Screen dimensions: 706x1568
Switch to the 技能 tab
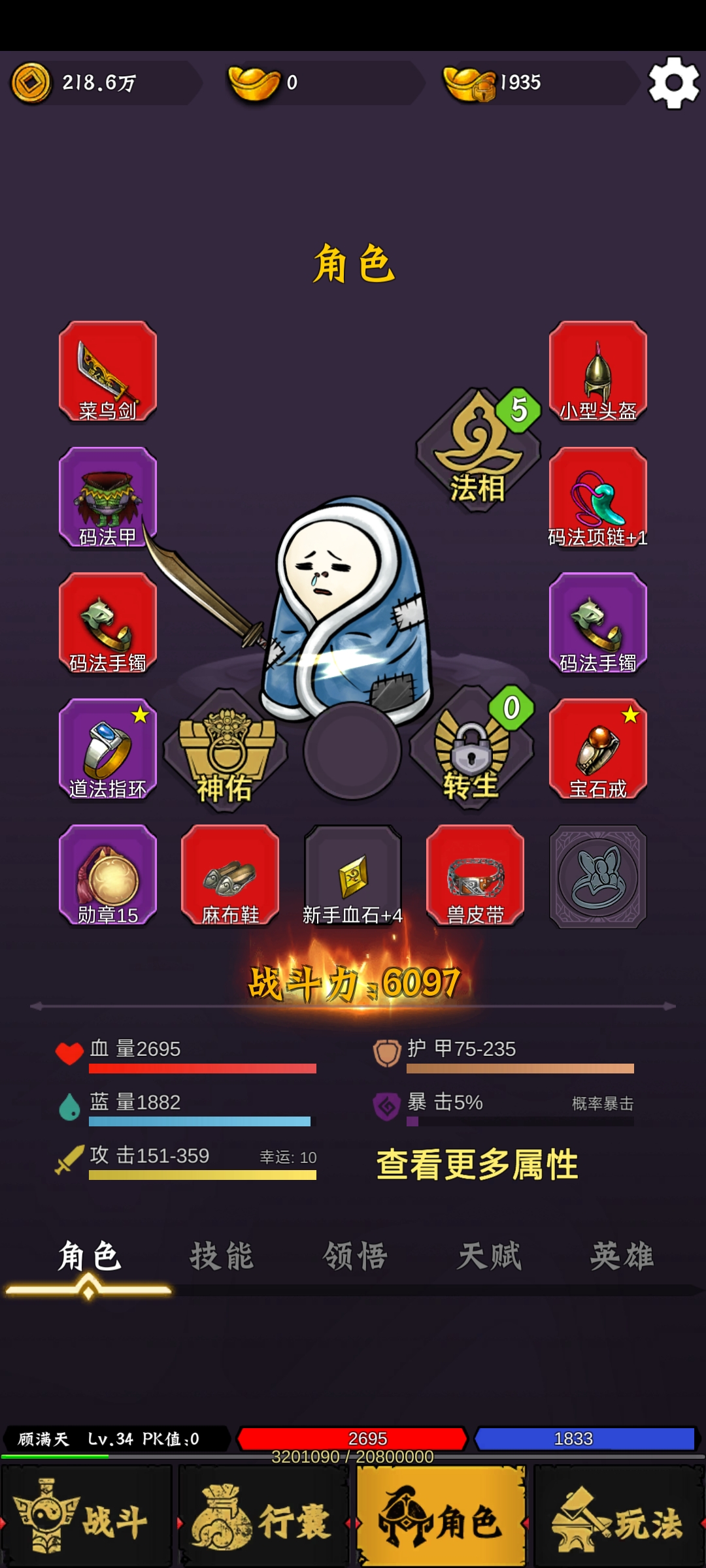pos(222,1256)
